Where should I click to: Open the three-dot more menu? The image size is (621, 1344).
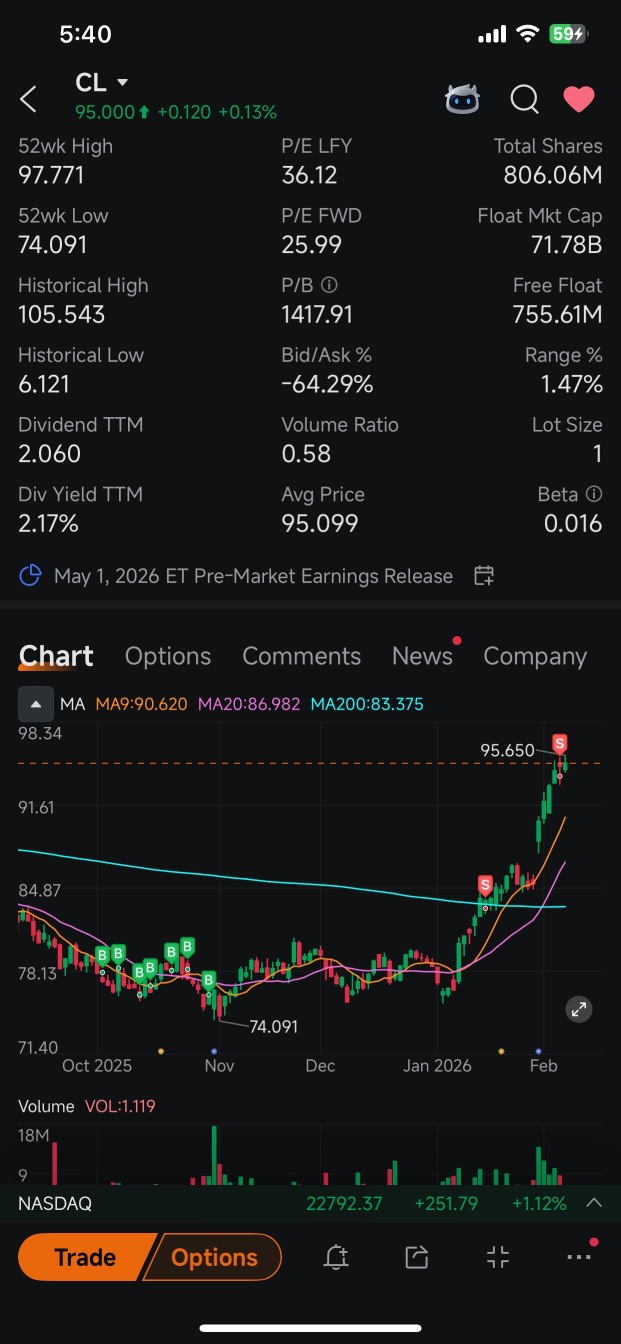579,1257
